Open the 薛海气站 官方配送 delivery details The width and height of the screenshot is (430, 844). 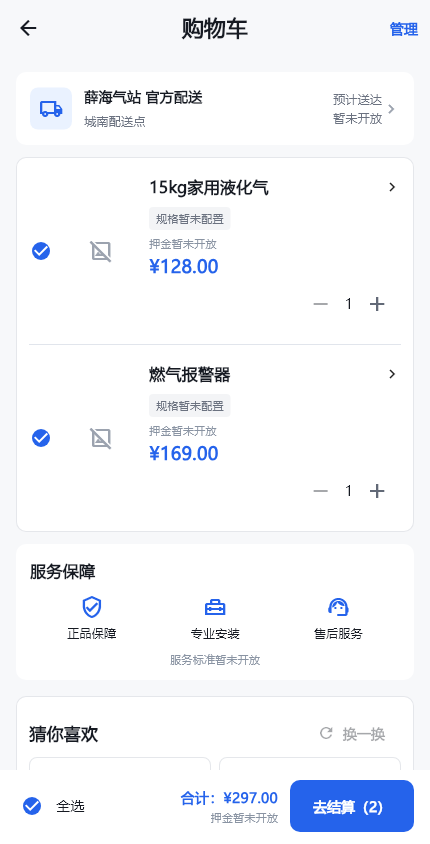click(x=215, y=109)
